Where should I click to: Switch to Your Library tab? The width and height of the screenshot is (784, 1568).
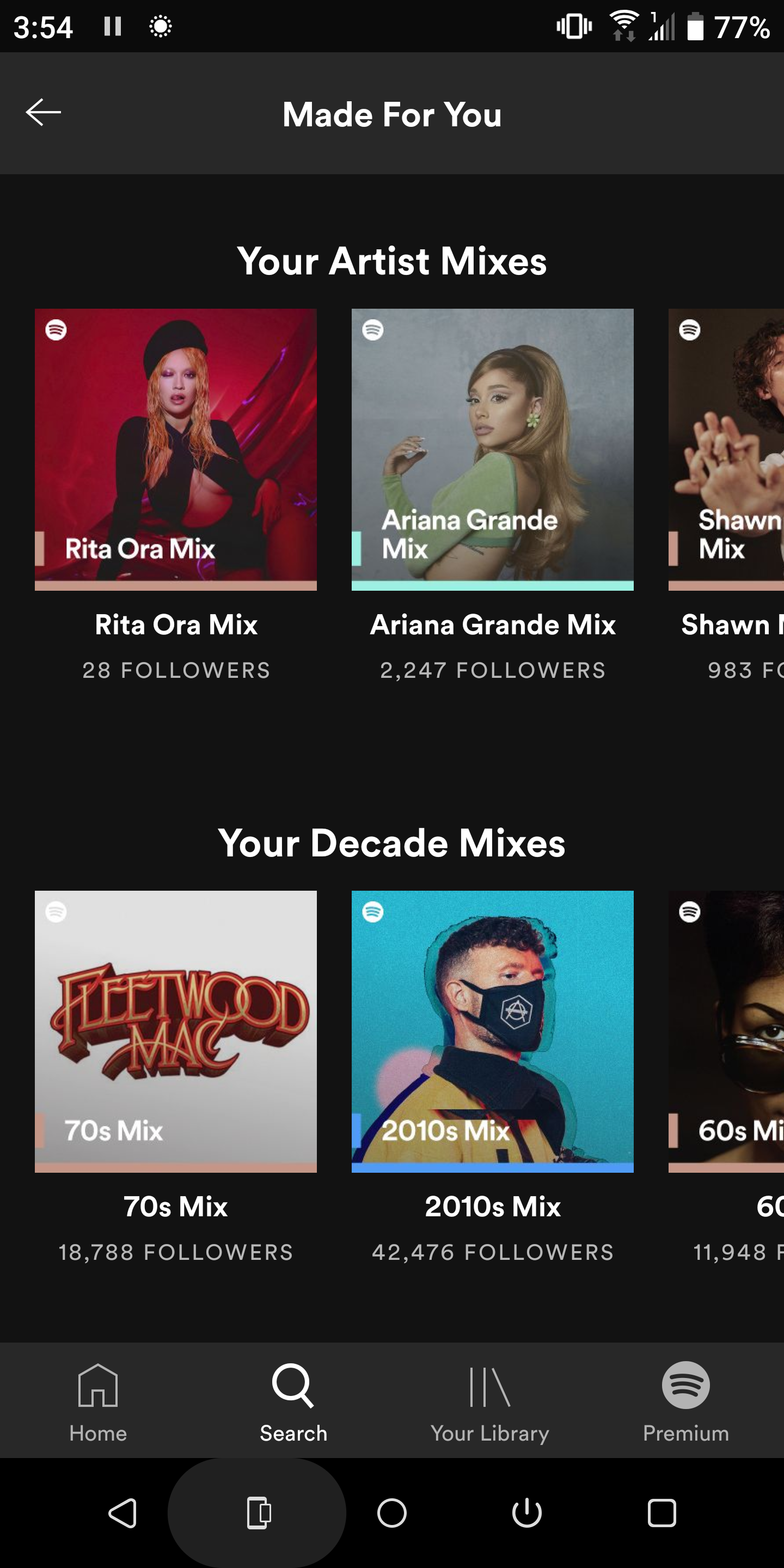[489, 1402]
